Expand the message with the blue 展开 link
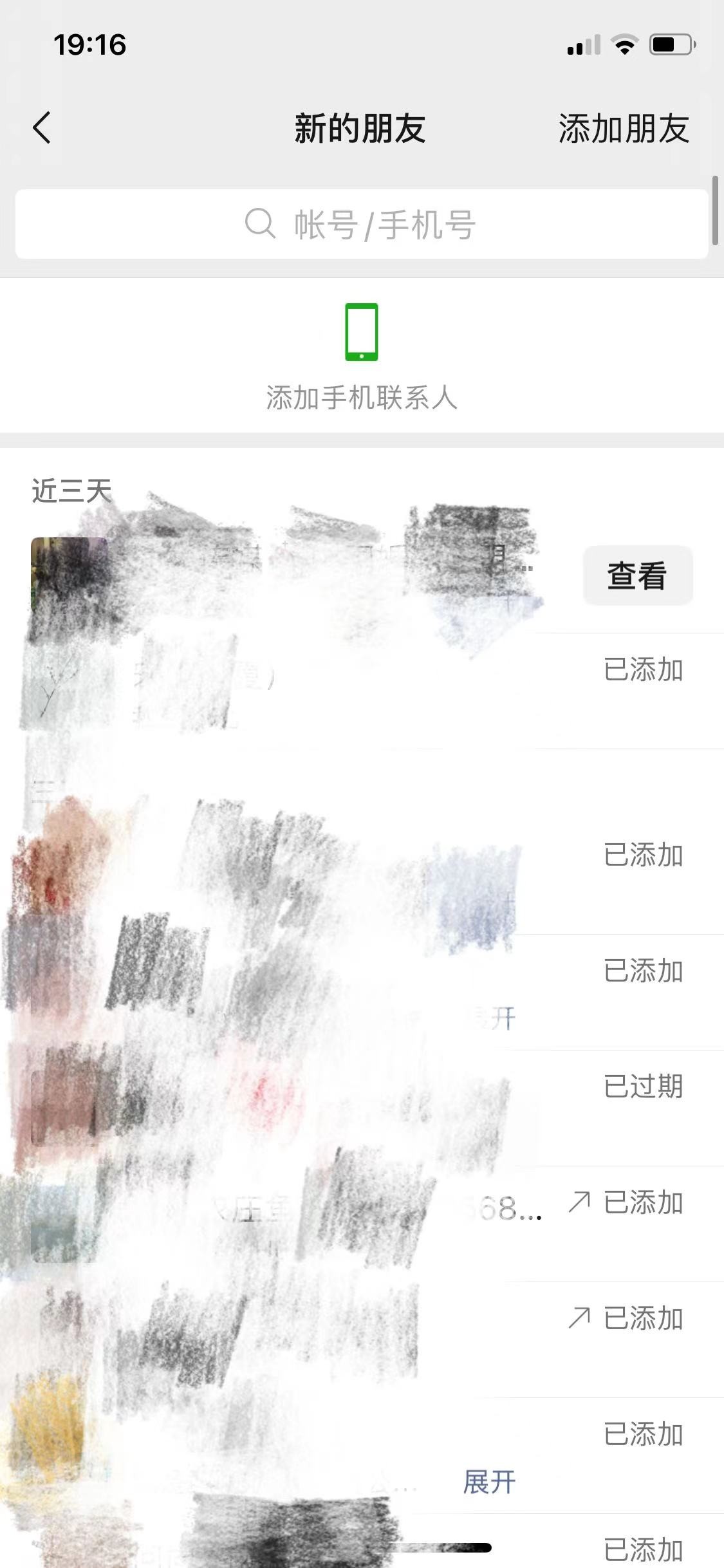The image size is (724, 1568). click(x=489, y=1482)
